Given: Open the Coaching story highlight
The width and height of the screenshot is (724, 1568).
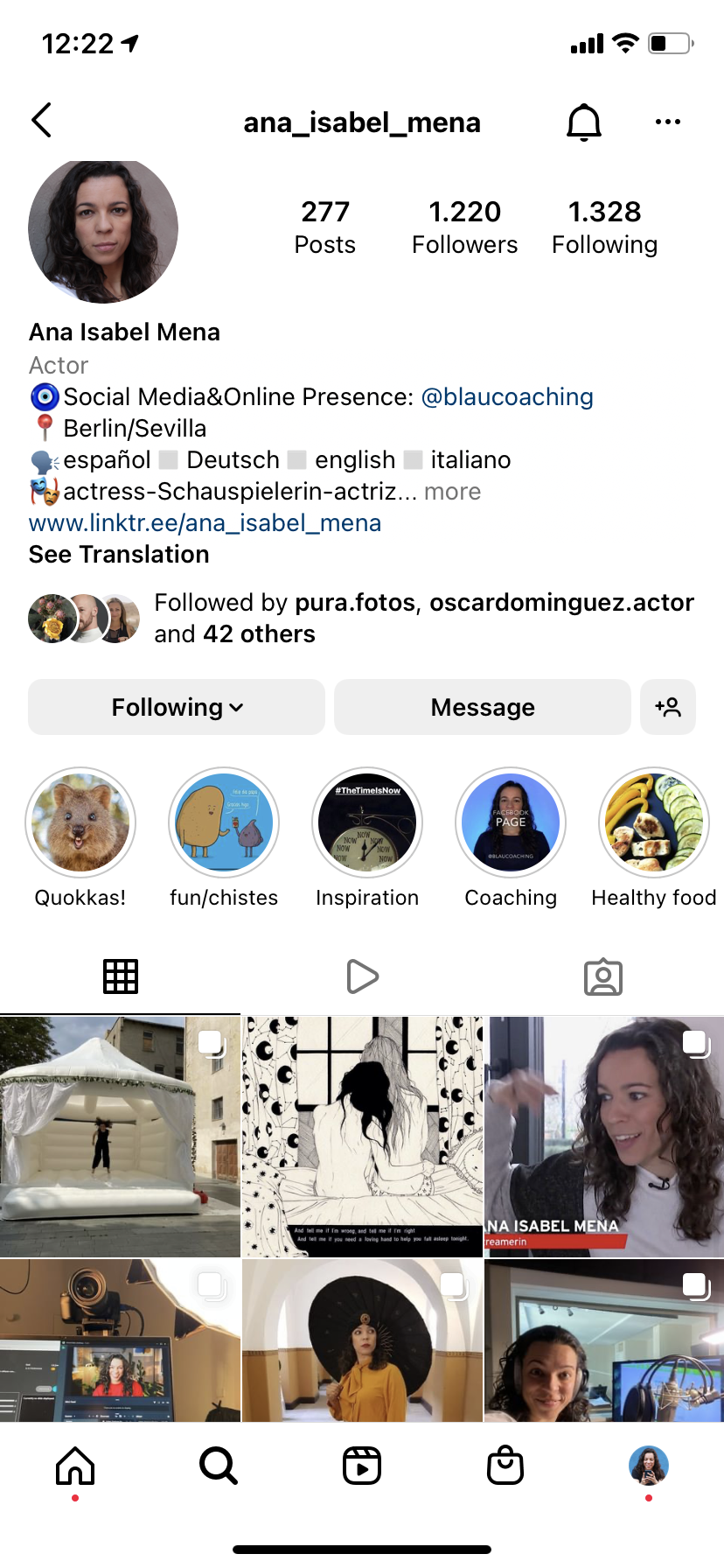Looking at the screenshot, I should point(511,823).
